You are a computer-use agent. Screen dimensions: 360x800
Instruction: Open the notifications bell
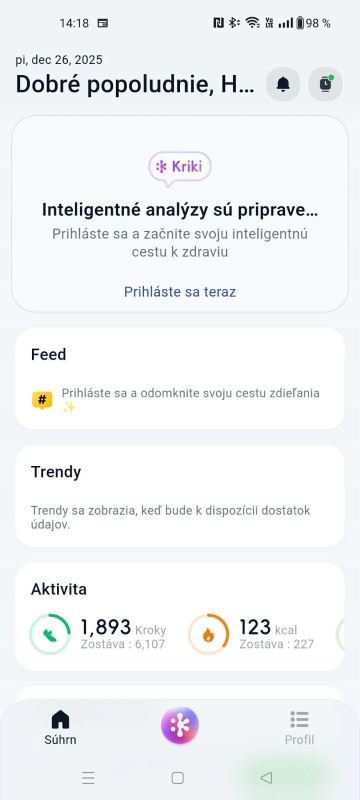[x=283, y=84]
